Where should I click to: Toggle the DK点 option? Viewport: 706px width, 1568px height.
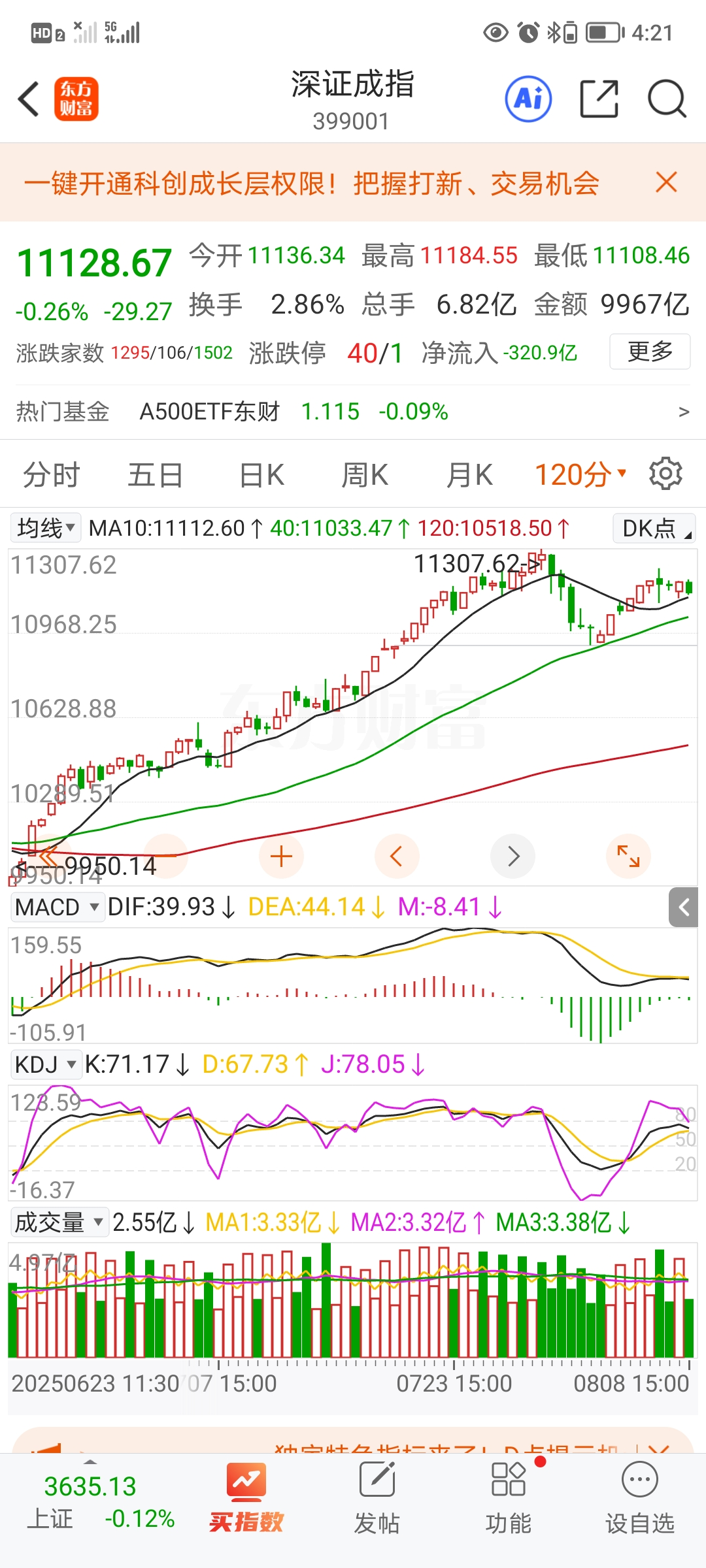(x=654, y=528)
